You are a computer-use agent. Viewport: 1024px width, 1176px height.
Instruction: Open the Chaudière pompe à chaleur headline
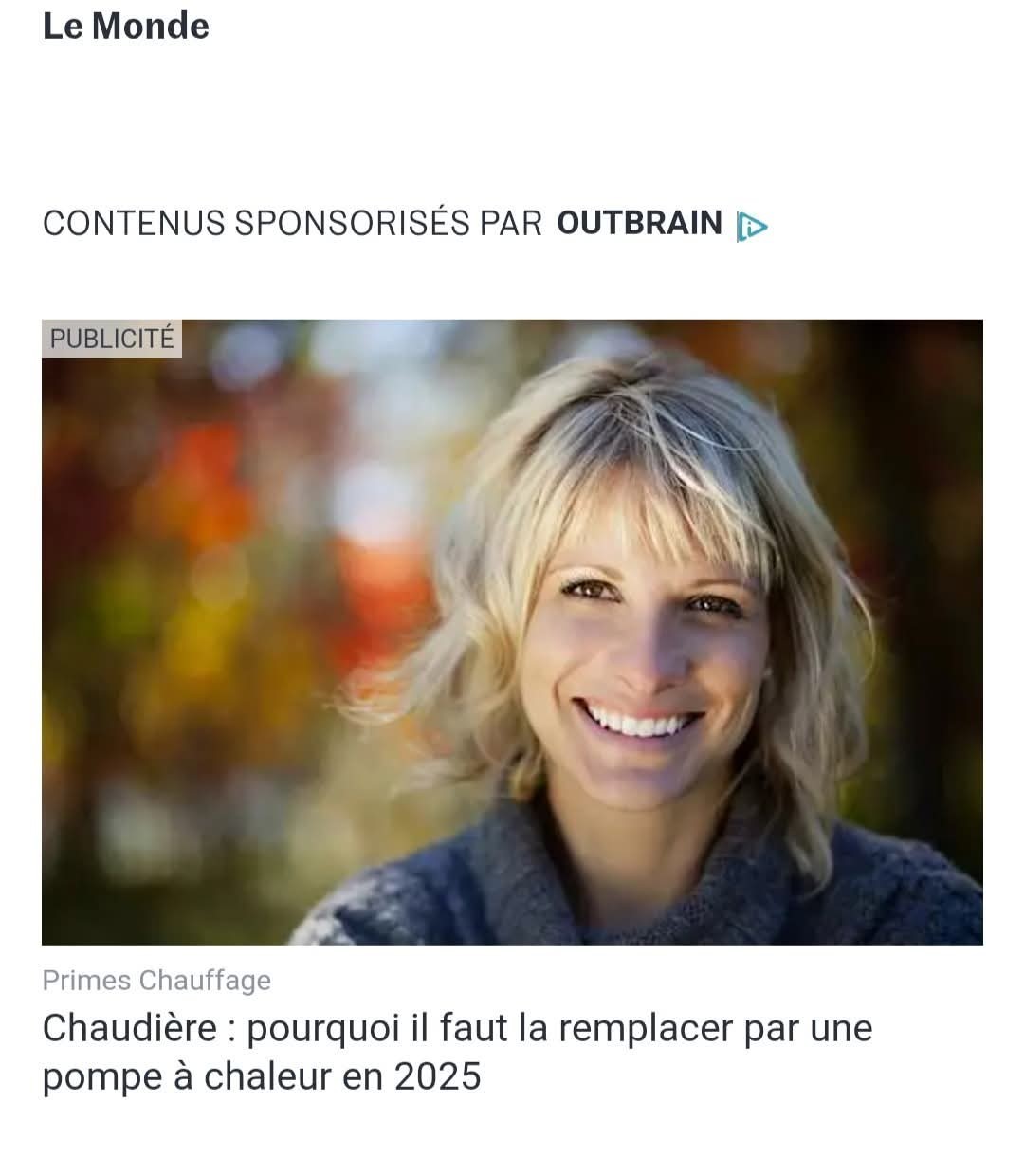click(x=457, y=1052)
